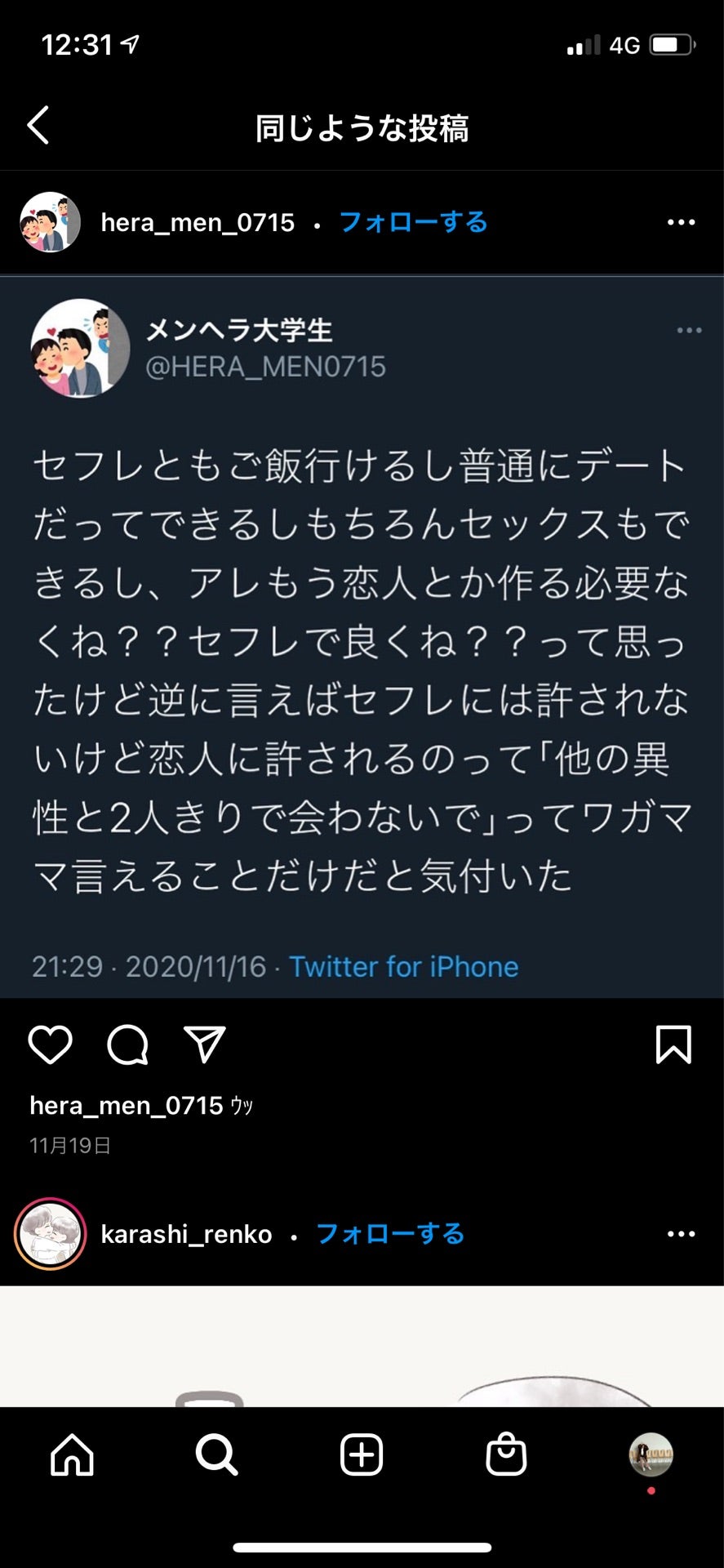The width and height of the screenshot is (724, 1568).
Task: Toggle follow state for karashi_renko
Action: pyautogui.click(x=390, y=1235)
